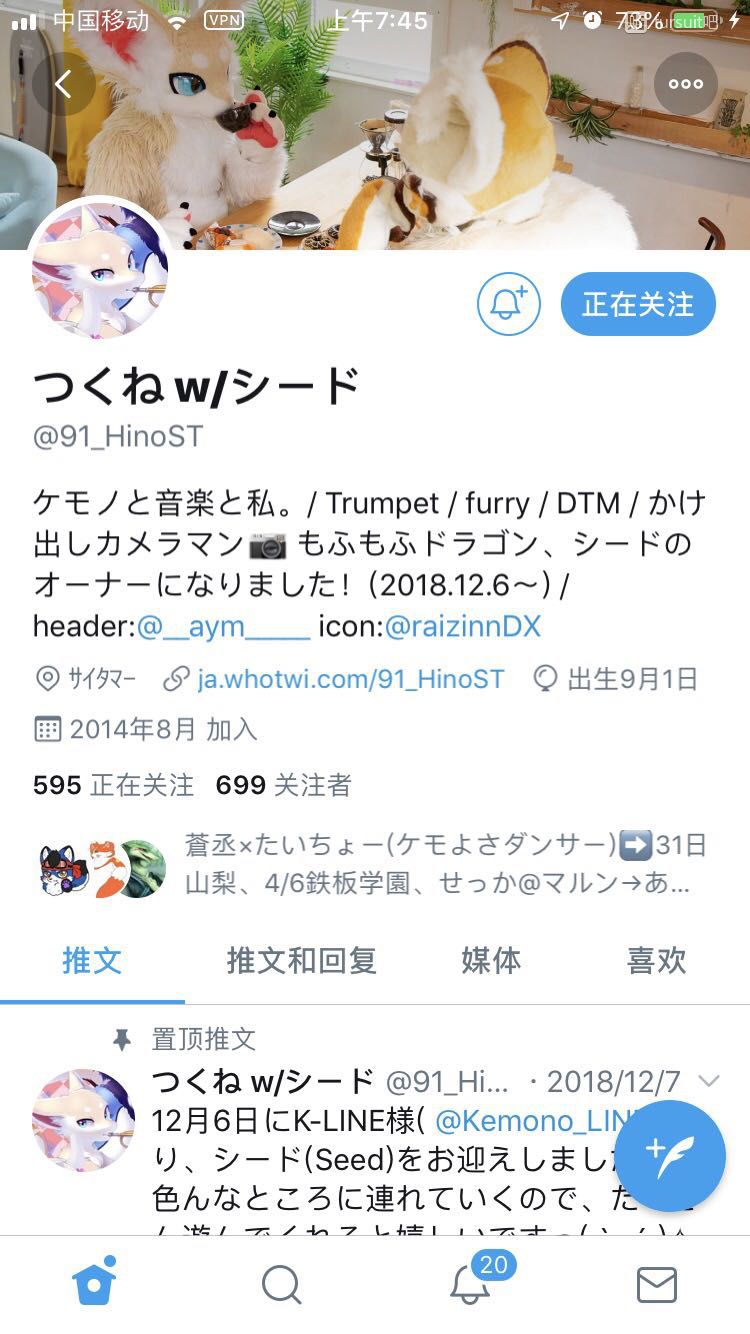The width and height of the screenshot is (750, 1334).
Task: Switch to the 喜欢 tab
Action: [656, 961]
